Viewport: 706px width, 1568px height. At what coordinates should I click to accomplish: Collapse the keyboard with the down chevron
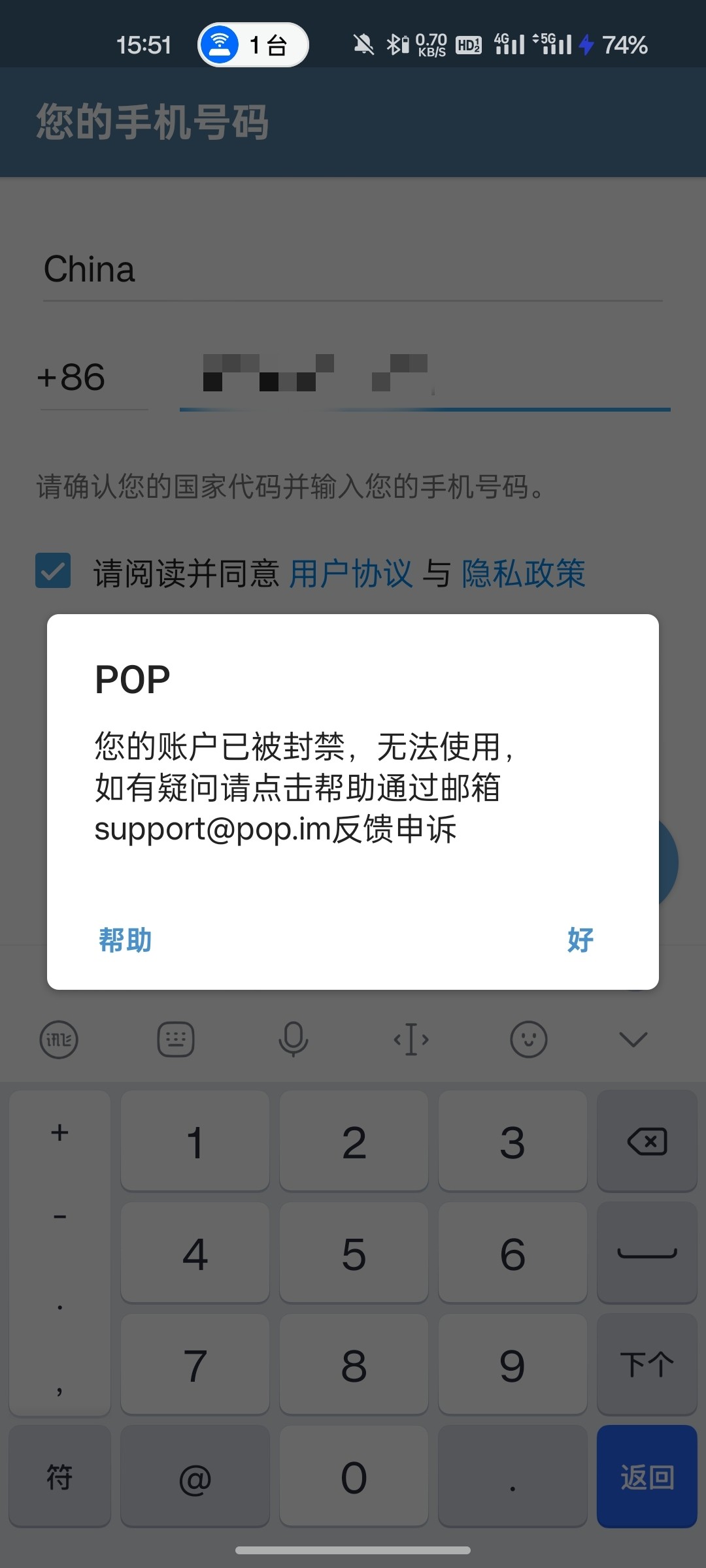pyautogui.click(x=633, y=1039)
